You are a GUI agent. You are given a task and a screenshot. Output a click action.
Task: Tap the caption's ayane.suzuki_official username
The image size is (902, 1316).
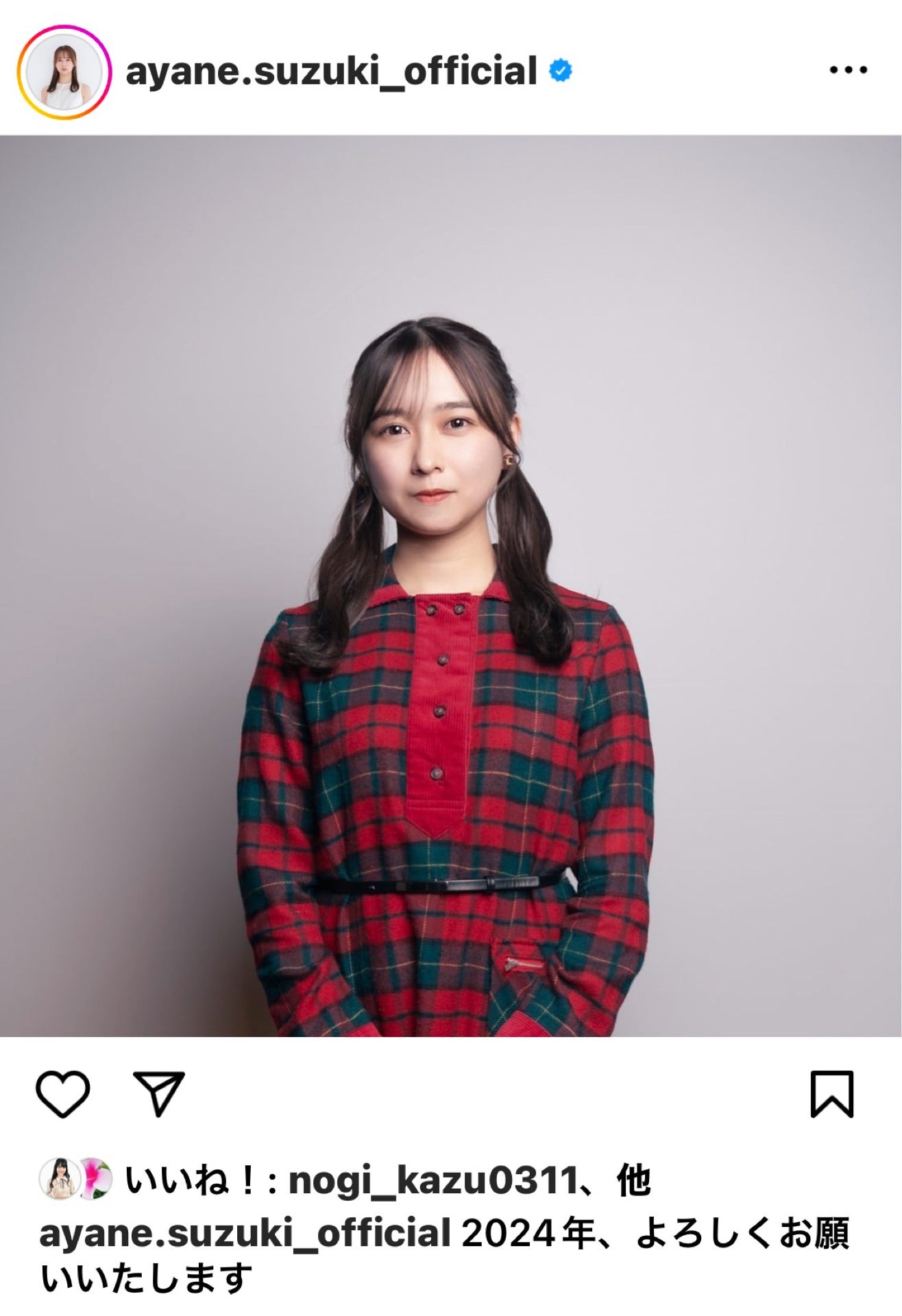click(x=245, y=1233)
